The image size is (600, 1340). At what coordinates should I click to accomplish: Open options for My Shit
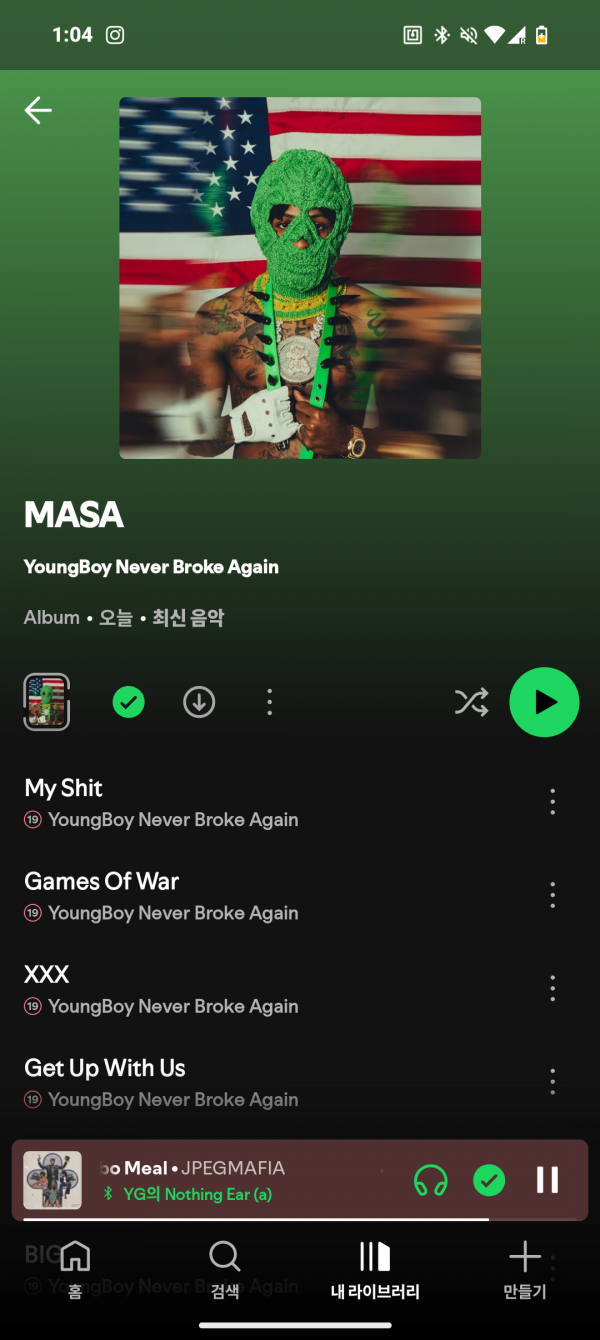point(552,801)
